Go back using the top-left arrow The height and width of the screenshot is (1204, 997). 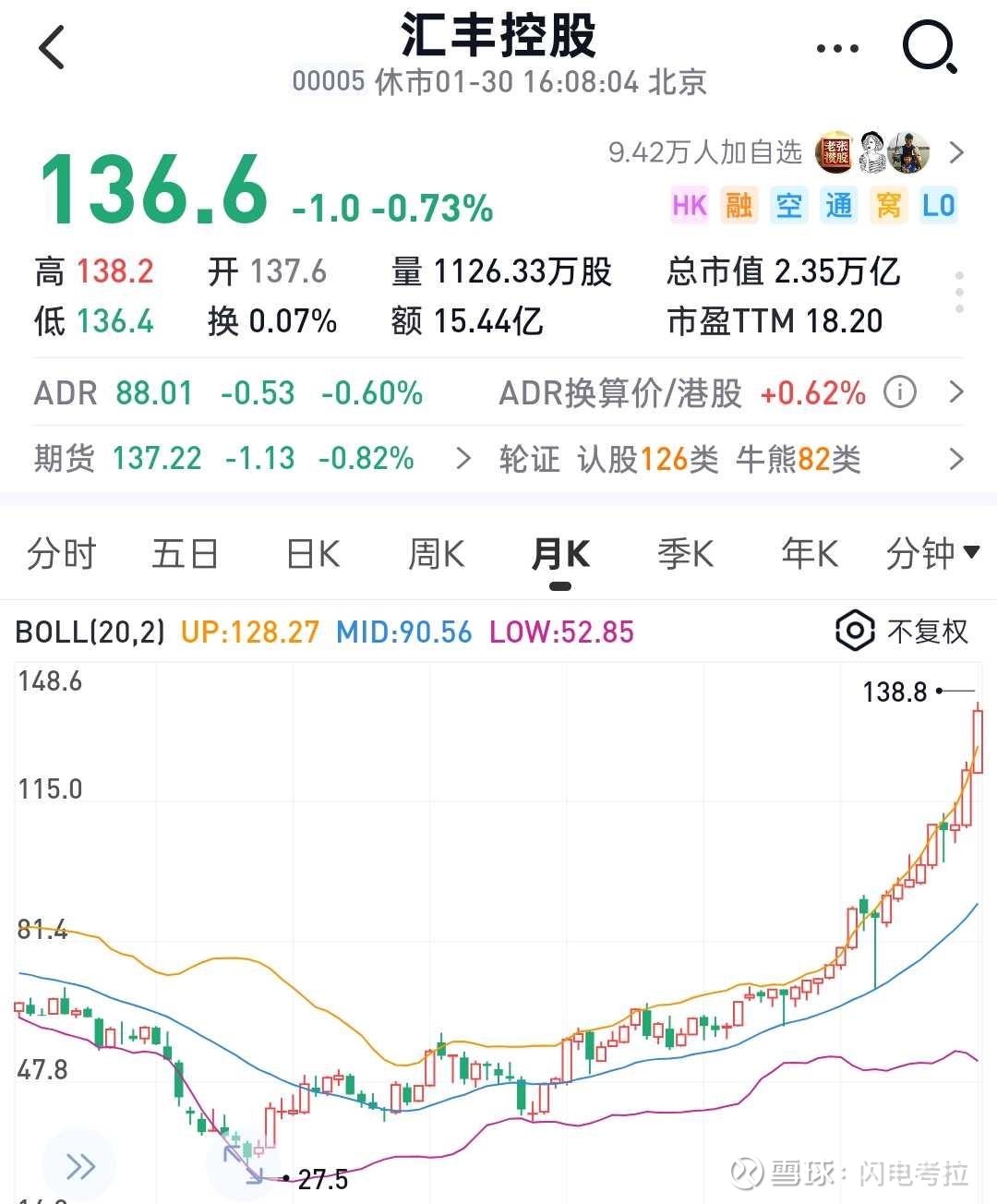53,47
